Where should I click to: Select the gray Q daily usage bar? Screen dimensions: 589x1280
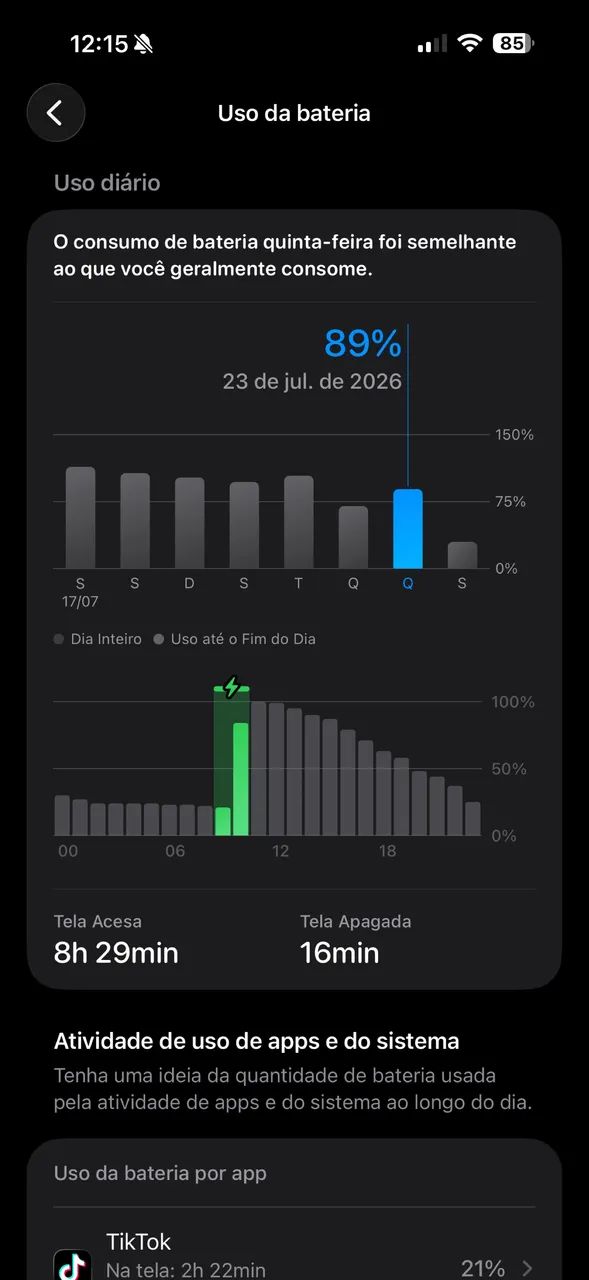[x=353, y=538]
